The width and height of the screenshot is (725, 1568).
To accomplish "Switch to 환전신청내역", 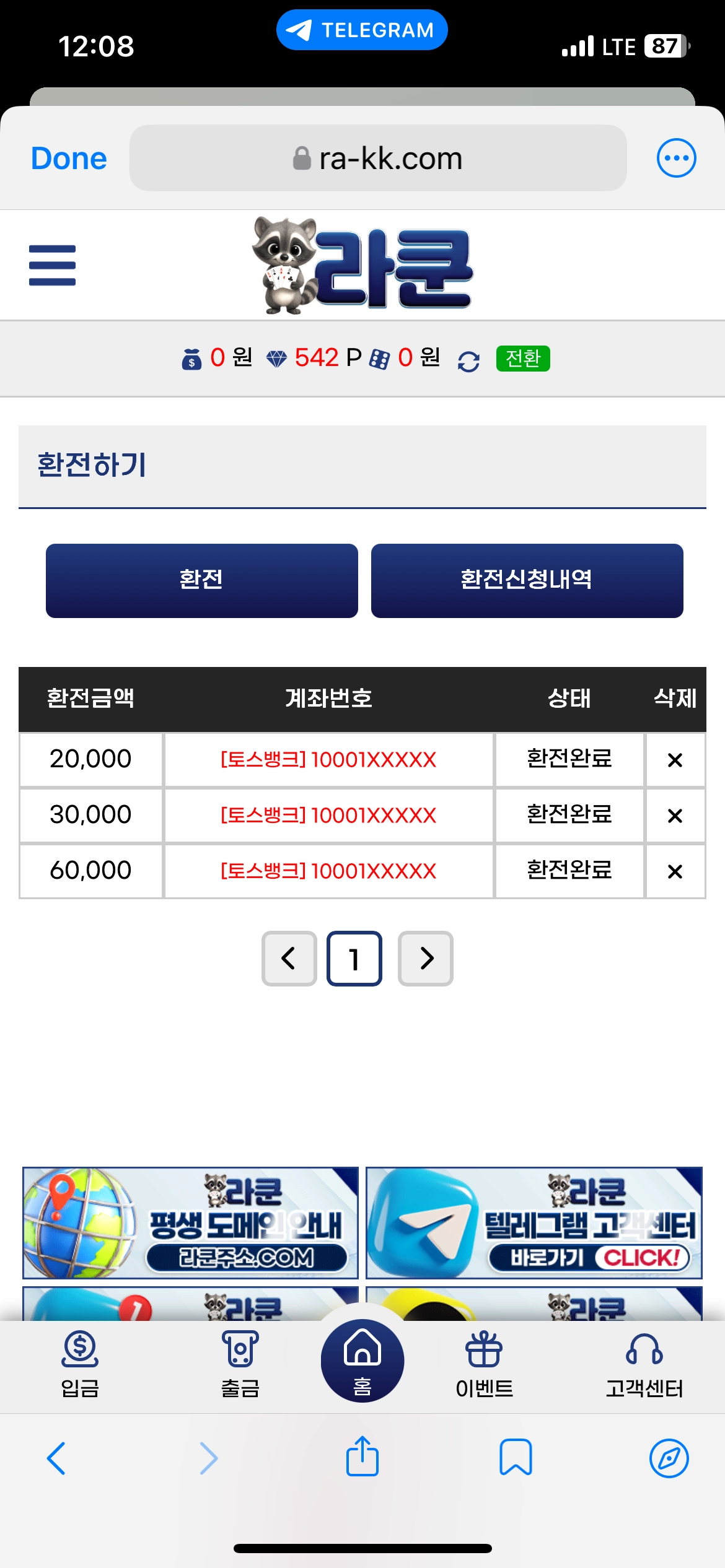I will tap(527, 580).
